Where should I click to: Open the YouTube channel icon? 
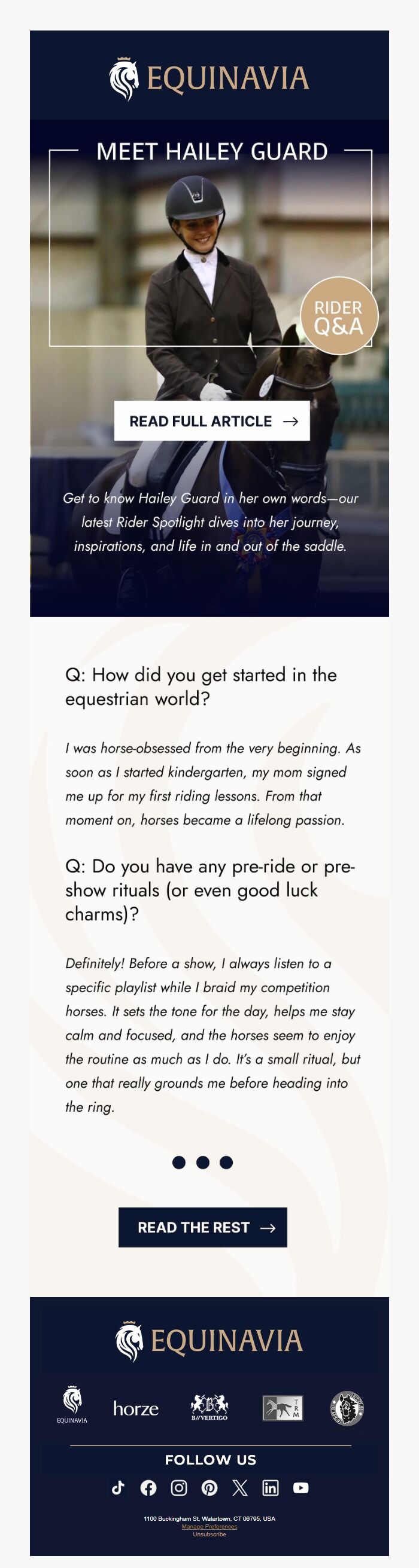click(301, 1488)
